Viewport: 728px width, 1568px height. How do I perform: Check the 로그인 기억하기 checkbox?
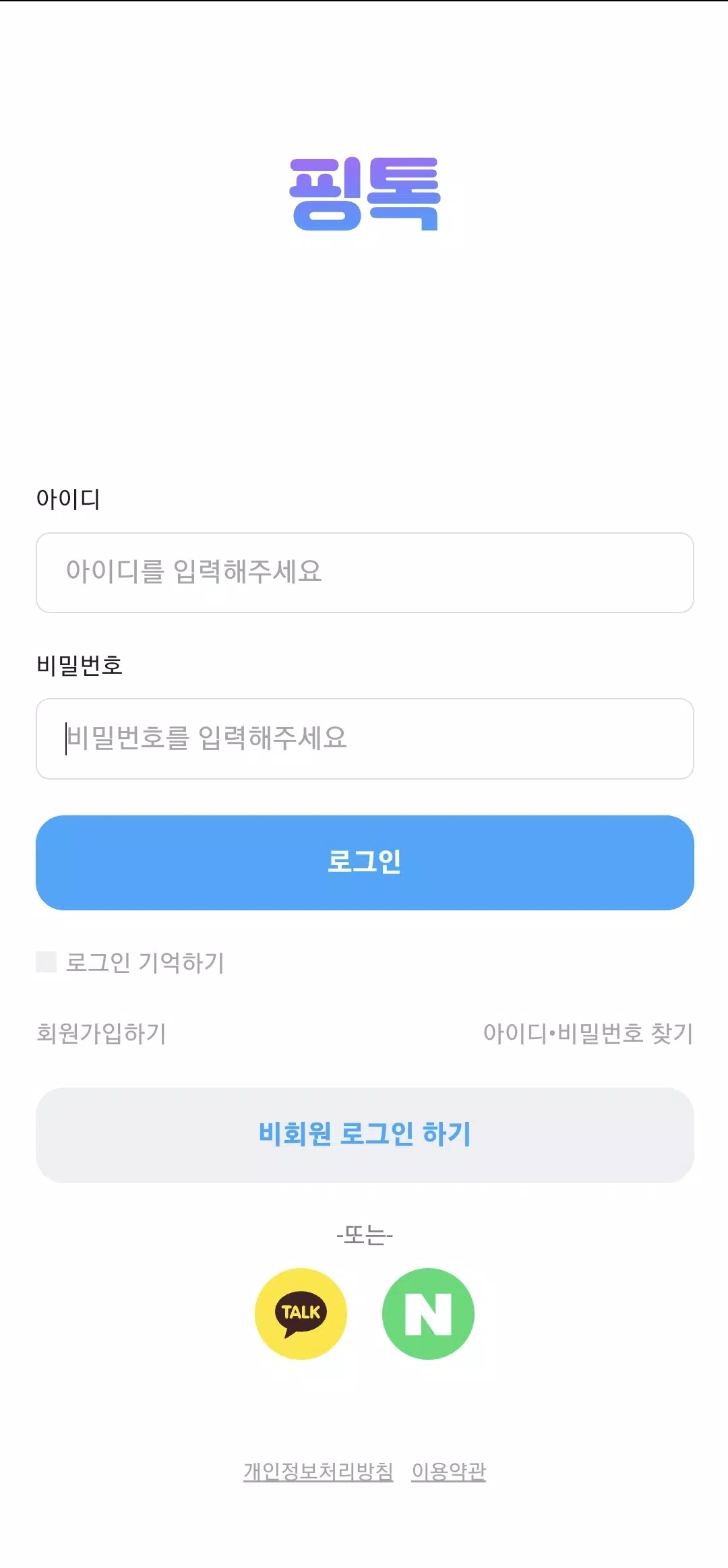[x=46, y=962]
